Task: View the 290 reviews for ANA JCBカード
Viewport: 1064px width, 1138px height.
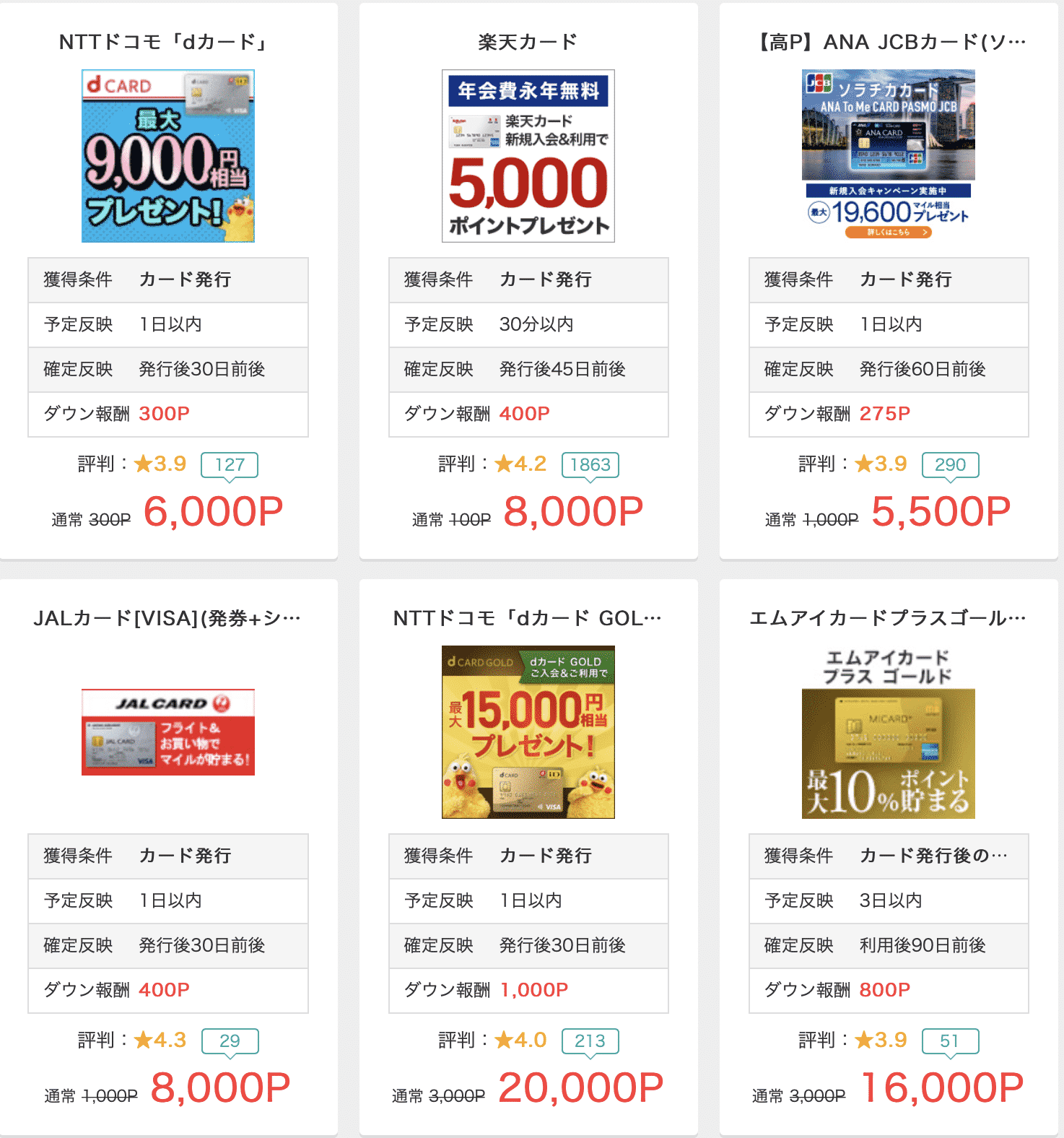Action: [950, 464]
